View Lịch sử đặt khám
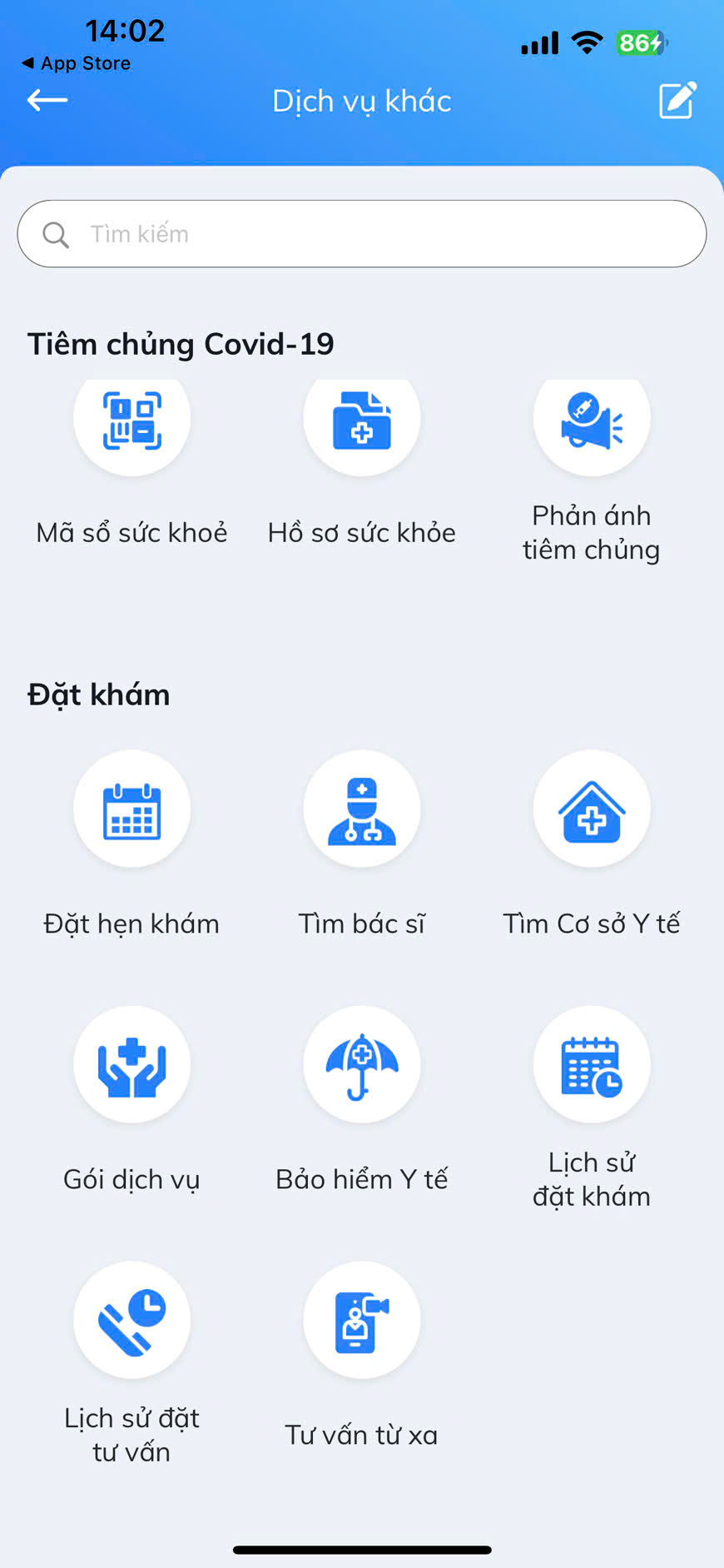The height and width of the screenshot is (1568, 724). click(x=592, y=1065)
